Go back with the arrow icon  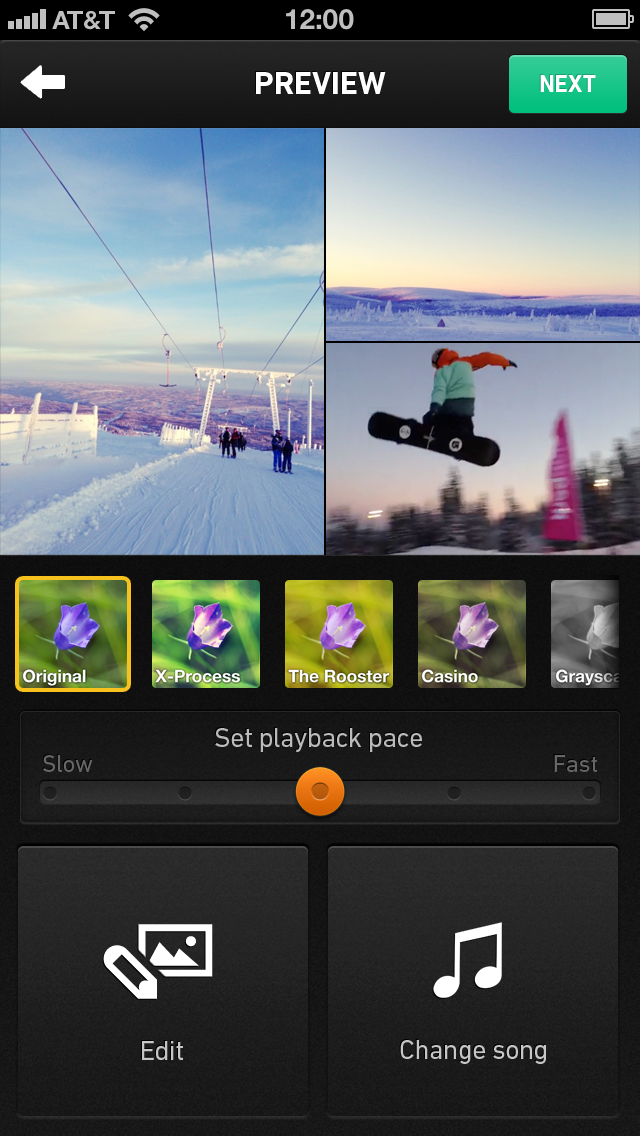[x=43, y=84]
